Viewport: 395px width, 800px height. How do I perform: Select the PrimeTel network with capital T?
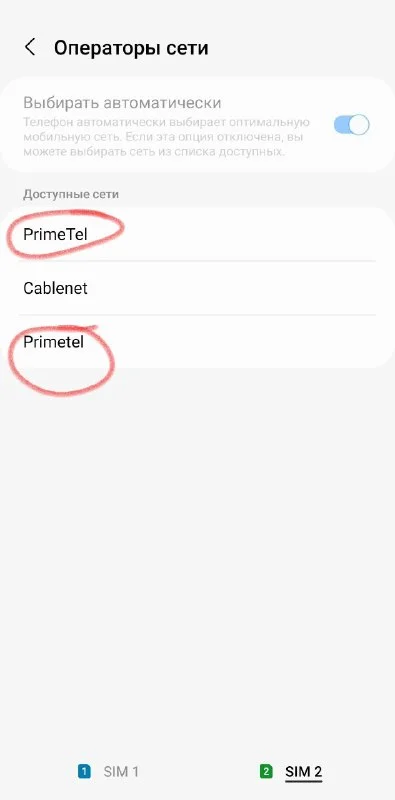(x=198, y=234)
